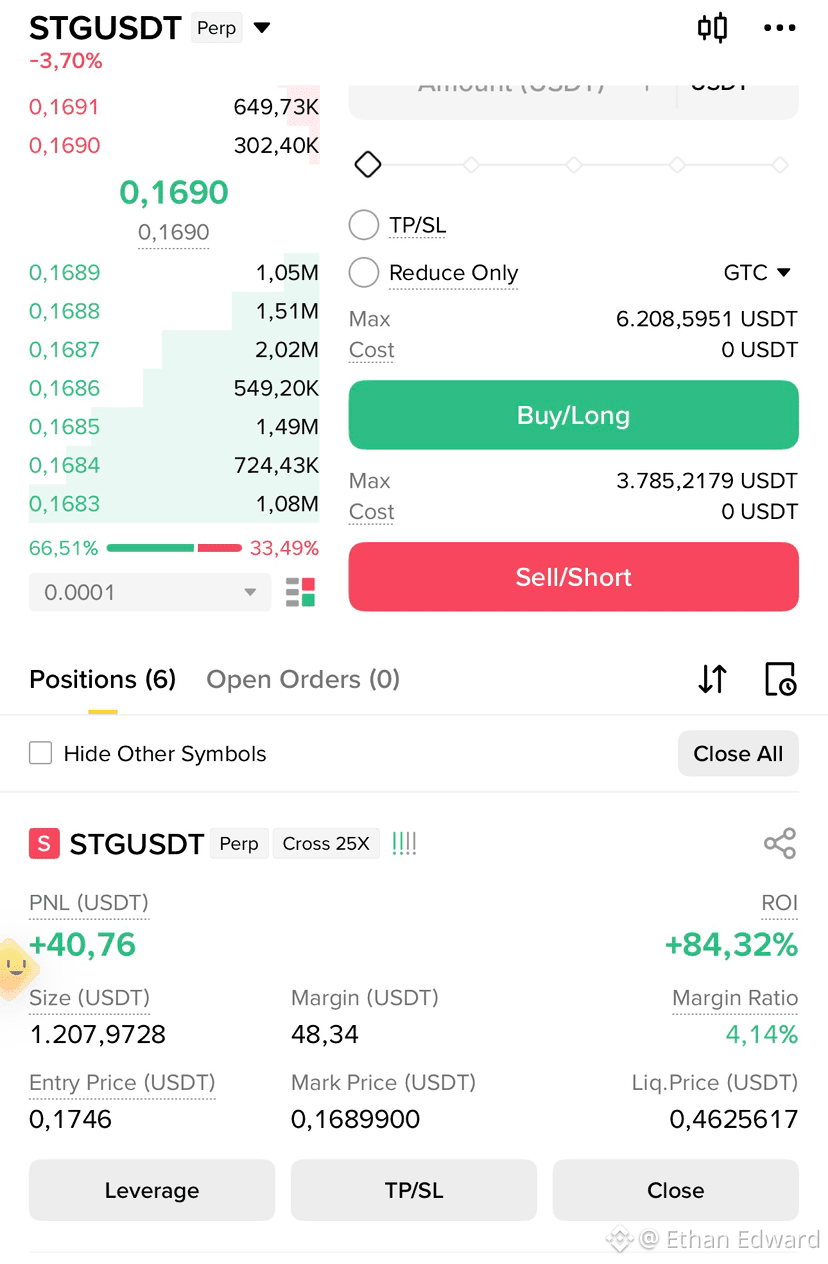Check the Hide Other Symbols box
This screenshot has height=1264, width=828.
[40, 753]
